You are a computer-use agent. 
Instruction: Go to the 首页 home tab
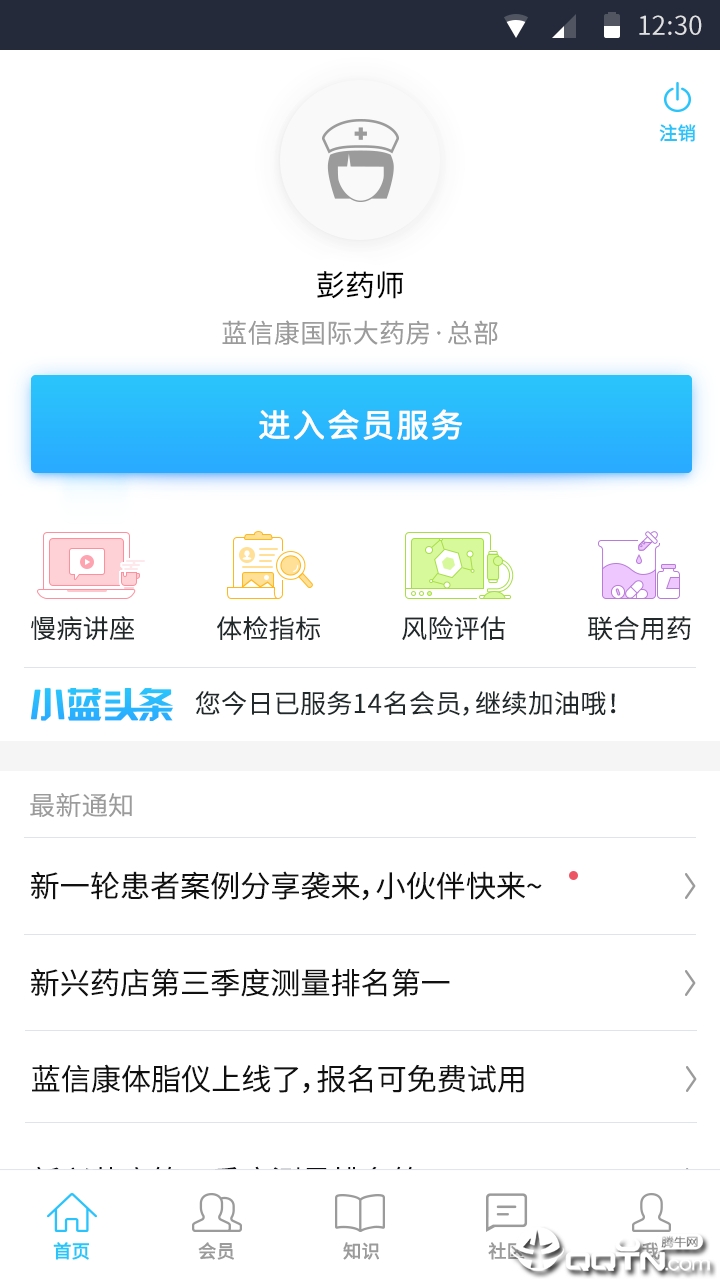tap(72, 1225)
